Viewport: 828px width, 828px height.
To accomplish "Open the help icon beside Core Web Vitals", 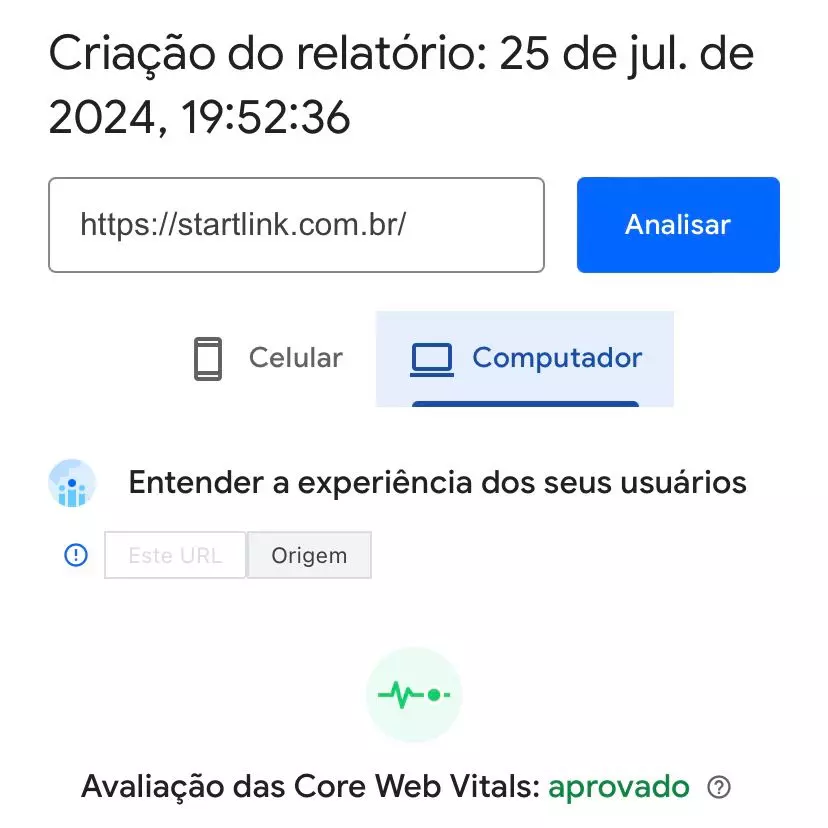I will [718, 788].
